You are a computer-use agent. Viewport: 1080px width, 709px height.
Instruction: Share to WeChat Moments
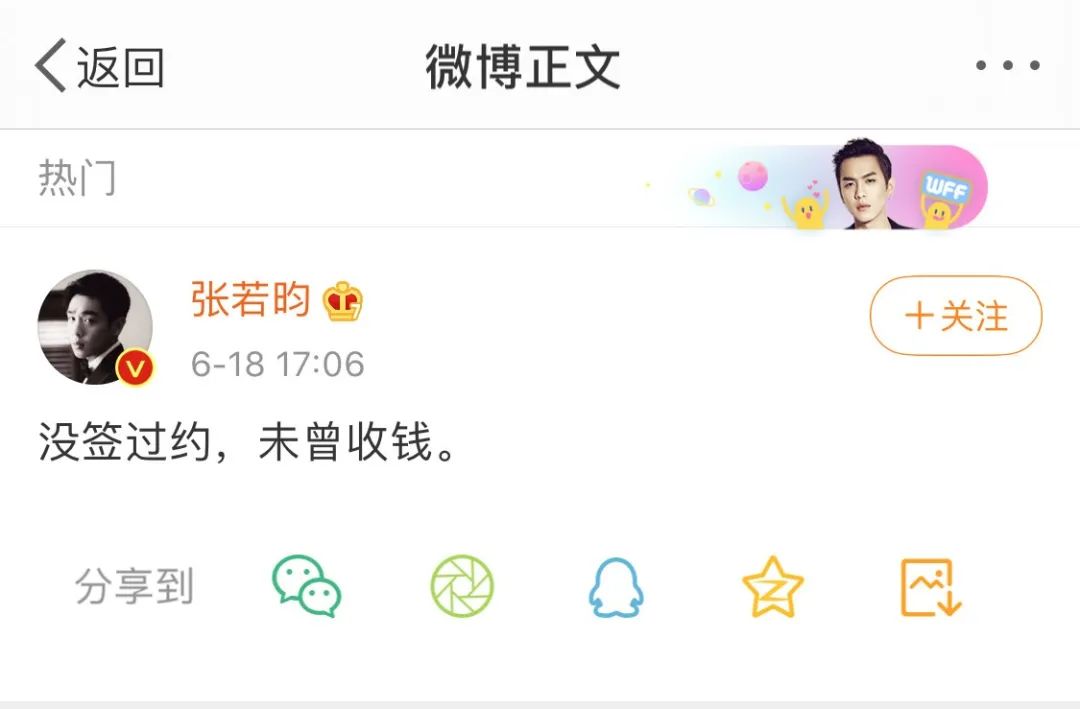(x=462, y=586)
